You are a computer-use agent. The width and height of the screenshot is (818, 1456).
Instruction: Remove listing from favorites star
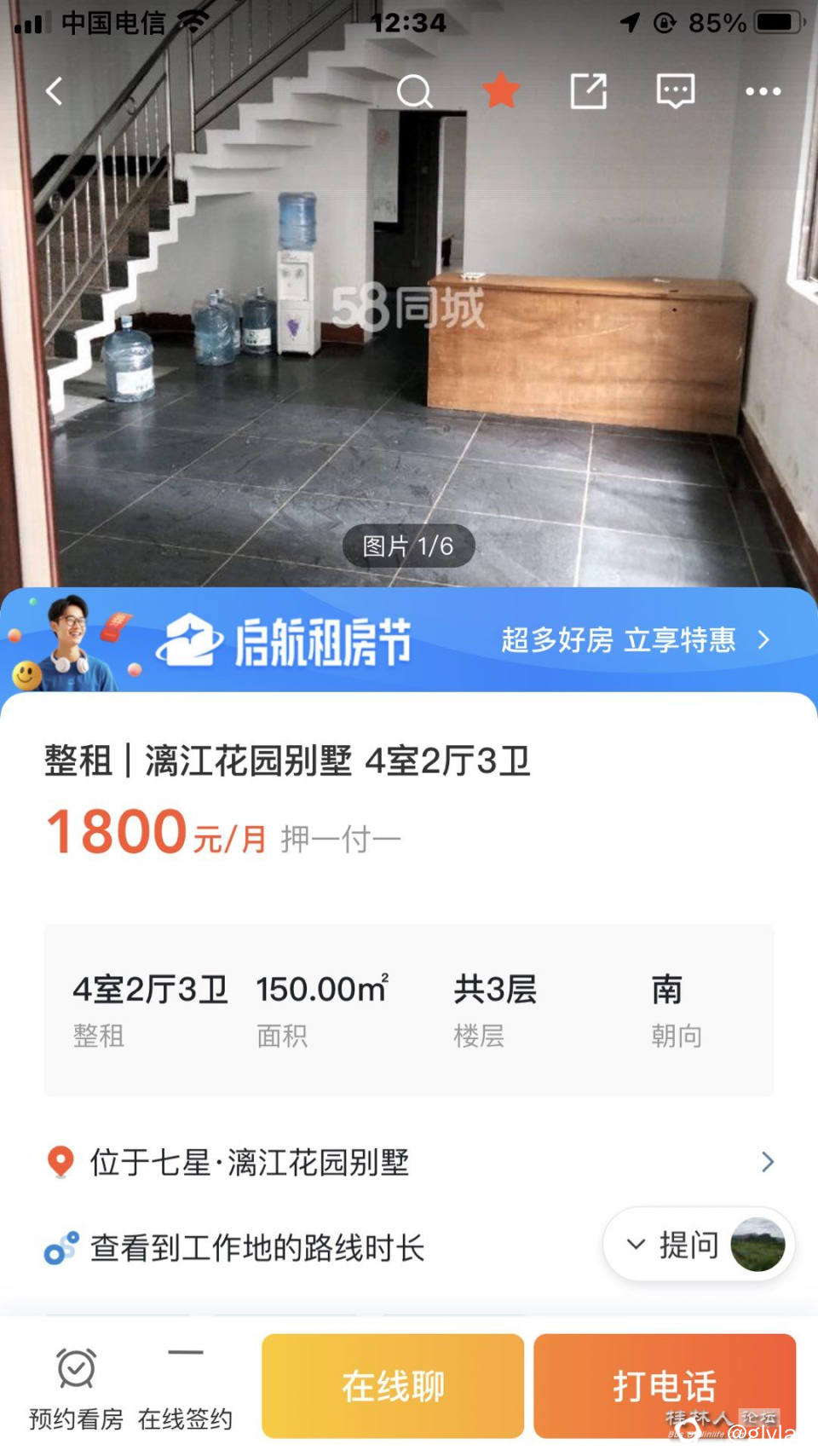[x=501, y=91]
